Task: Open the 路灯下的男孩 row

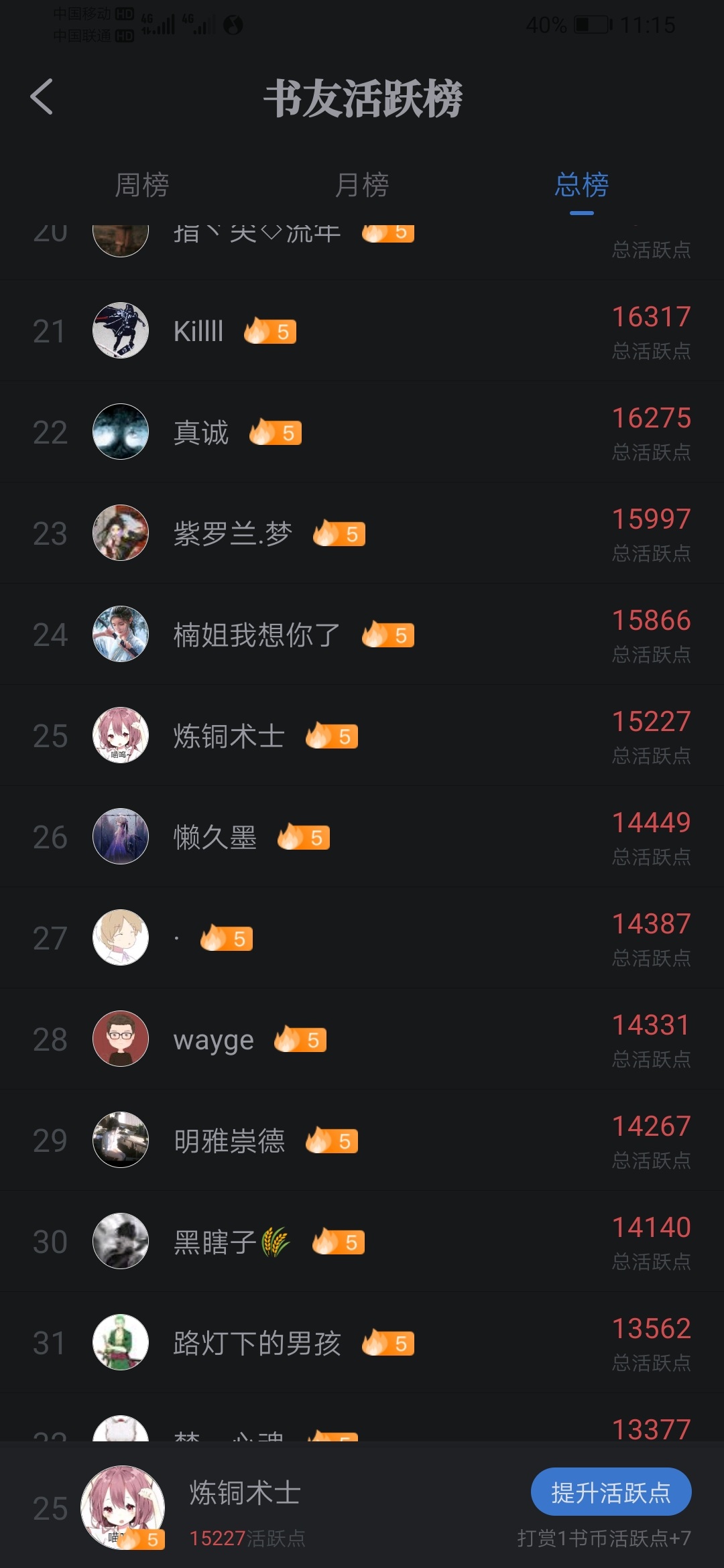Action: 362,1343
